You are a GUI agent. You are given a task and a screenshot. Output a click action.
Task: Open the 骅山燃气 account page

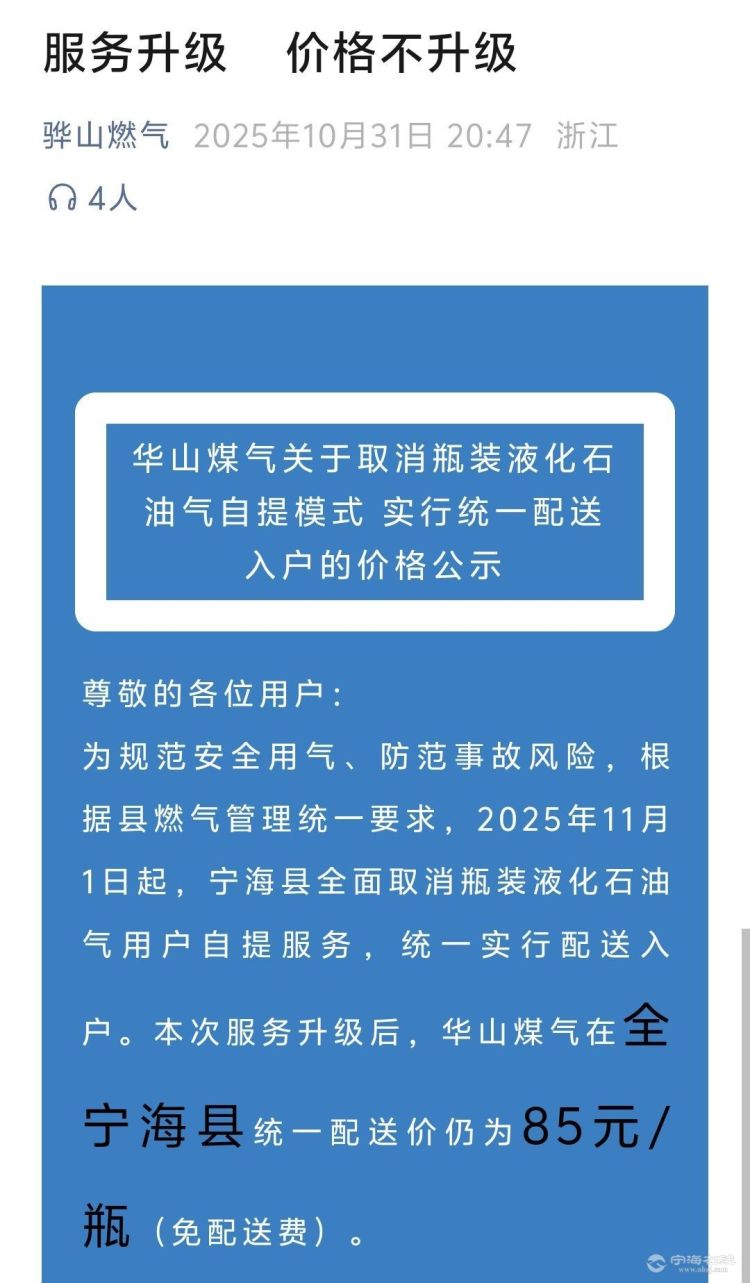(106, 135)
